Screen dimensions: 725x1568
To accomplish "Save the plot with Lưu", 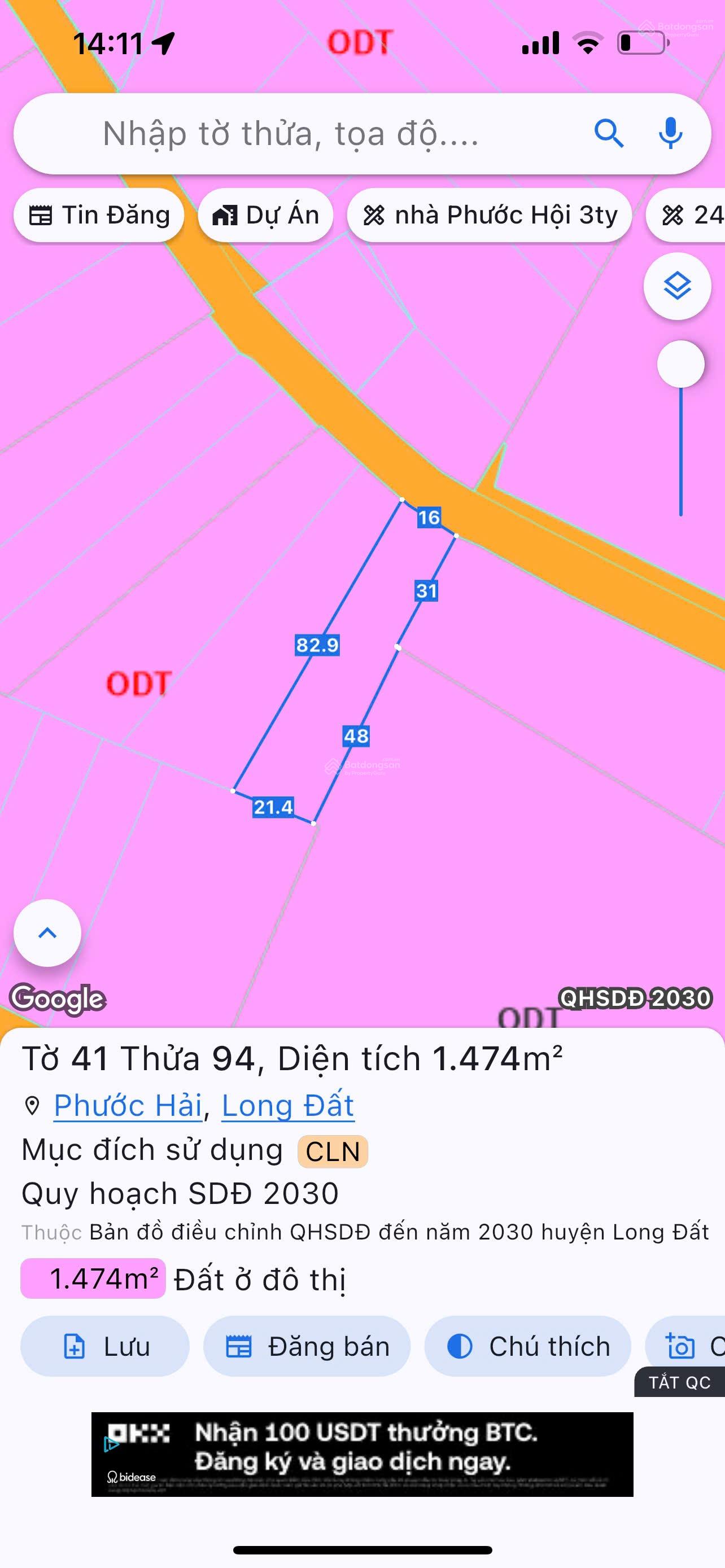I will pos(106,1346).
